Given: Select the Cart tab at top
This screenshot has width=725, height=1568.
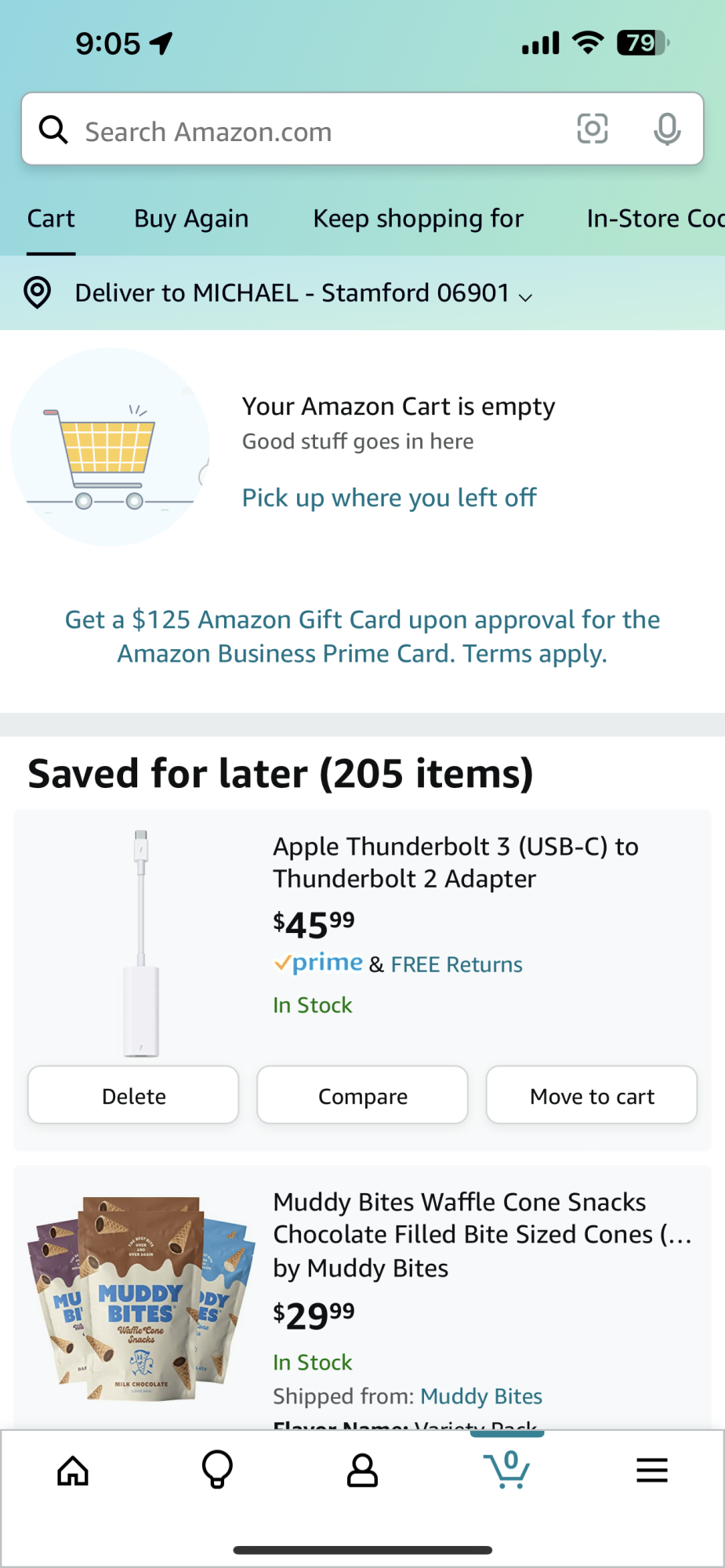Looking at the screenshot, I should [51, 219].
